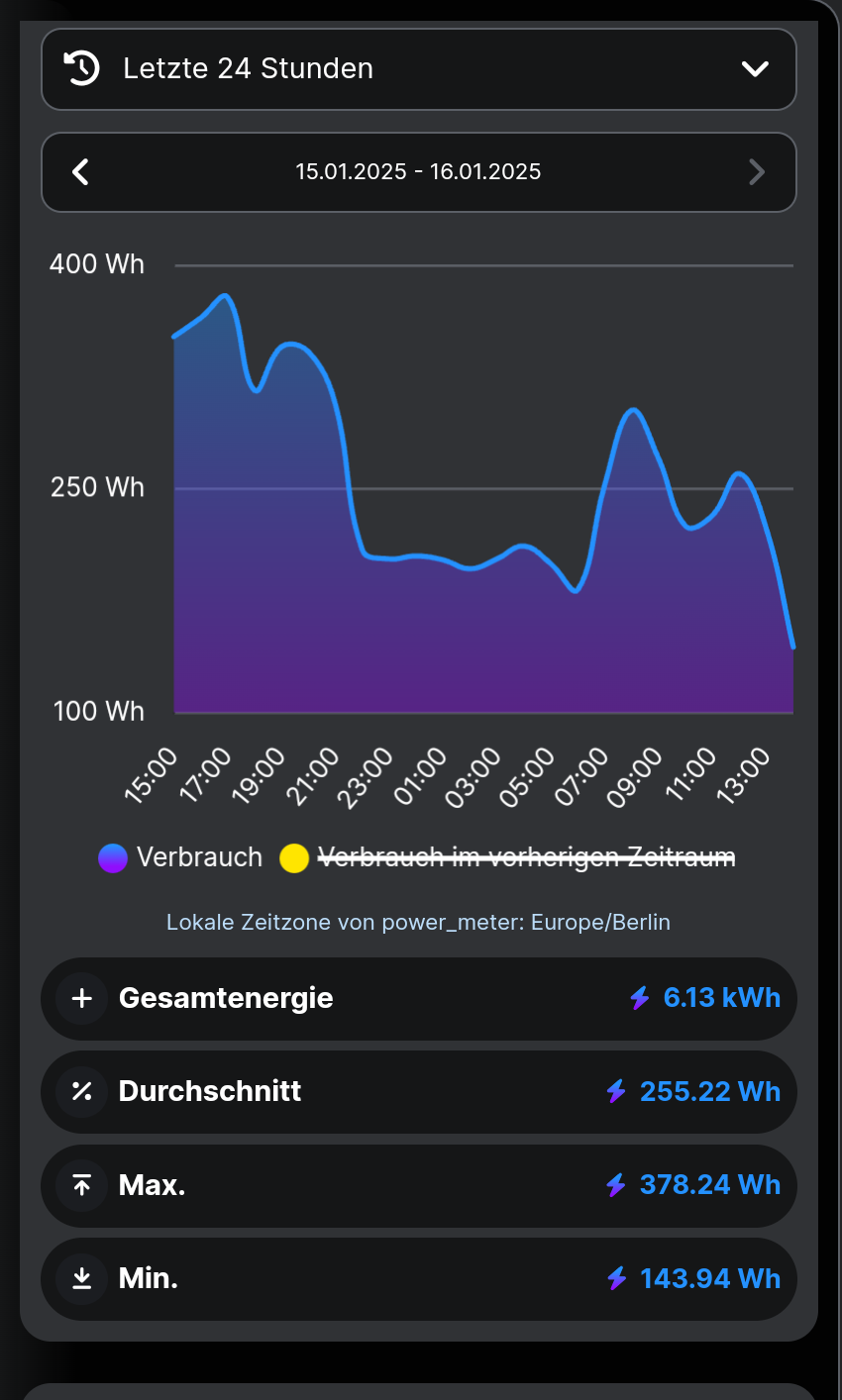Toggle the Verbrauch series in the chart legend

pos(181,857)
